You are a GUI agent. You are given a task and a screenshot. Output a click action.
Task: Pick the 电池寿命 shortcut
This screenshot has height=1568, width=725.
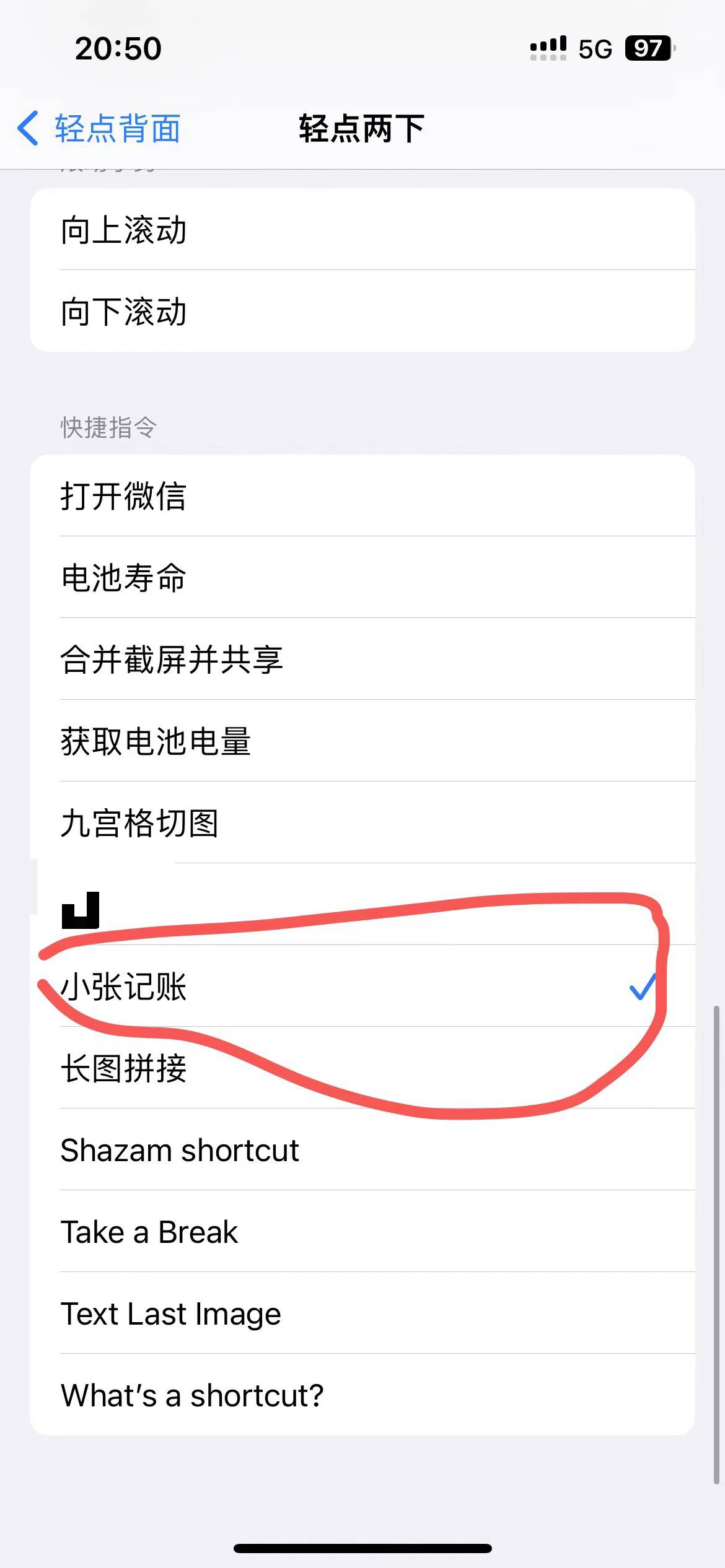point(362,578)
